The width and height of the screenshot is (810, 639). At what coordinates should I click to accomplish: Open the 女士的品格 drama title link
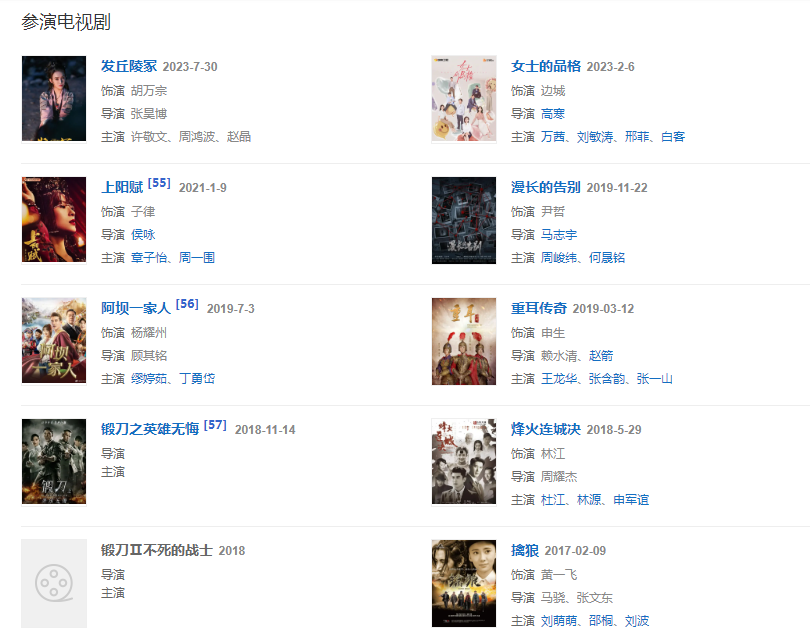[x=546, y=67]
